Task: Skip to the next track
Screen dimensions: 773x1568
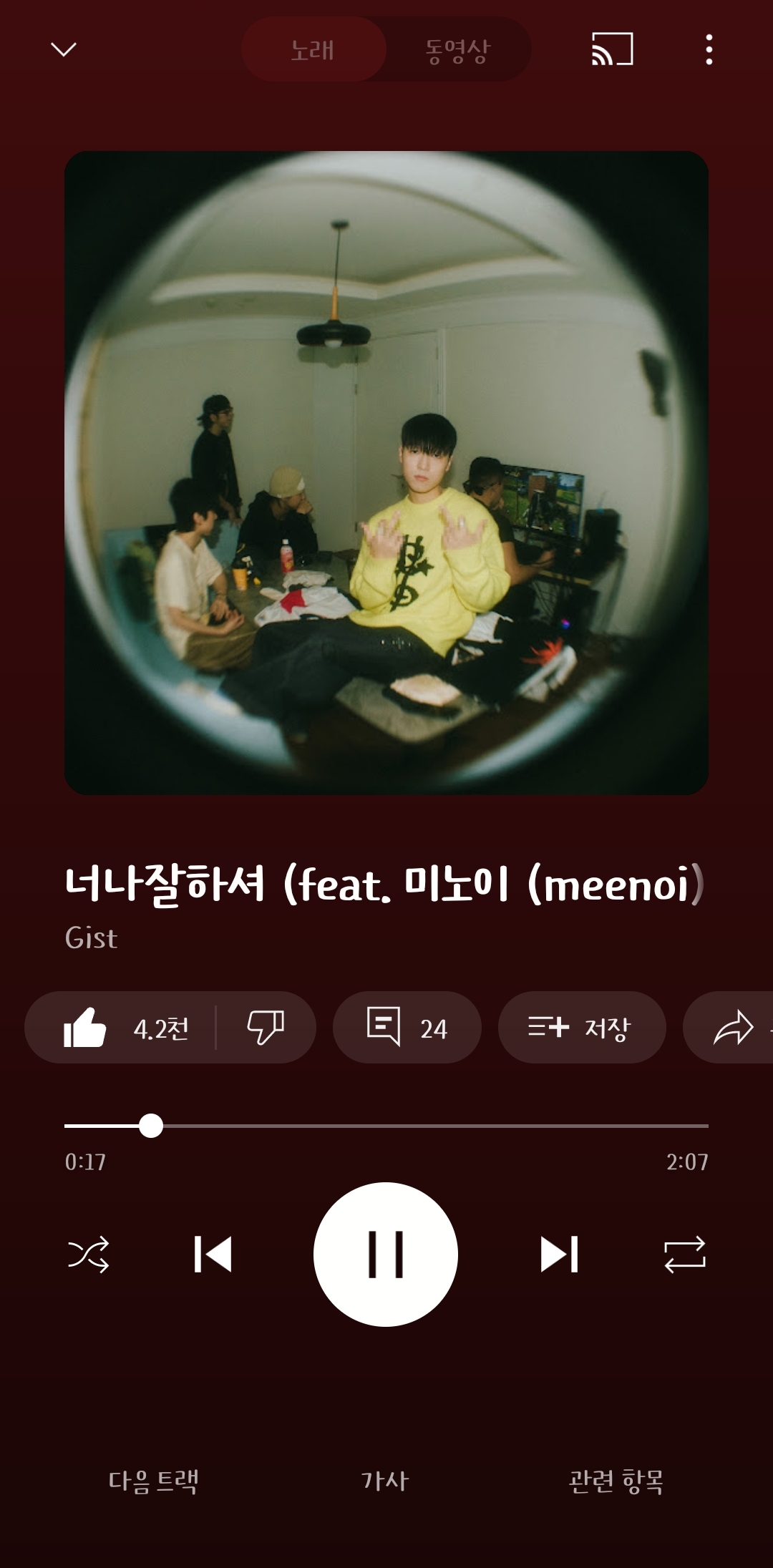Action: [x=559, y=1255]
